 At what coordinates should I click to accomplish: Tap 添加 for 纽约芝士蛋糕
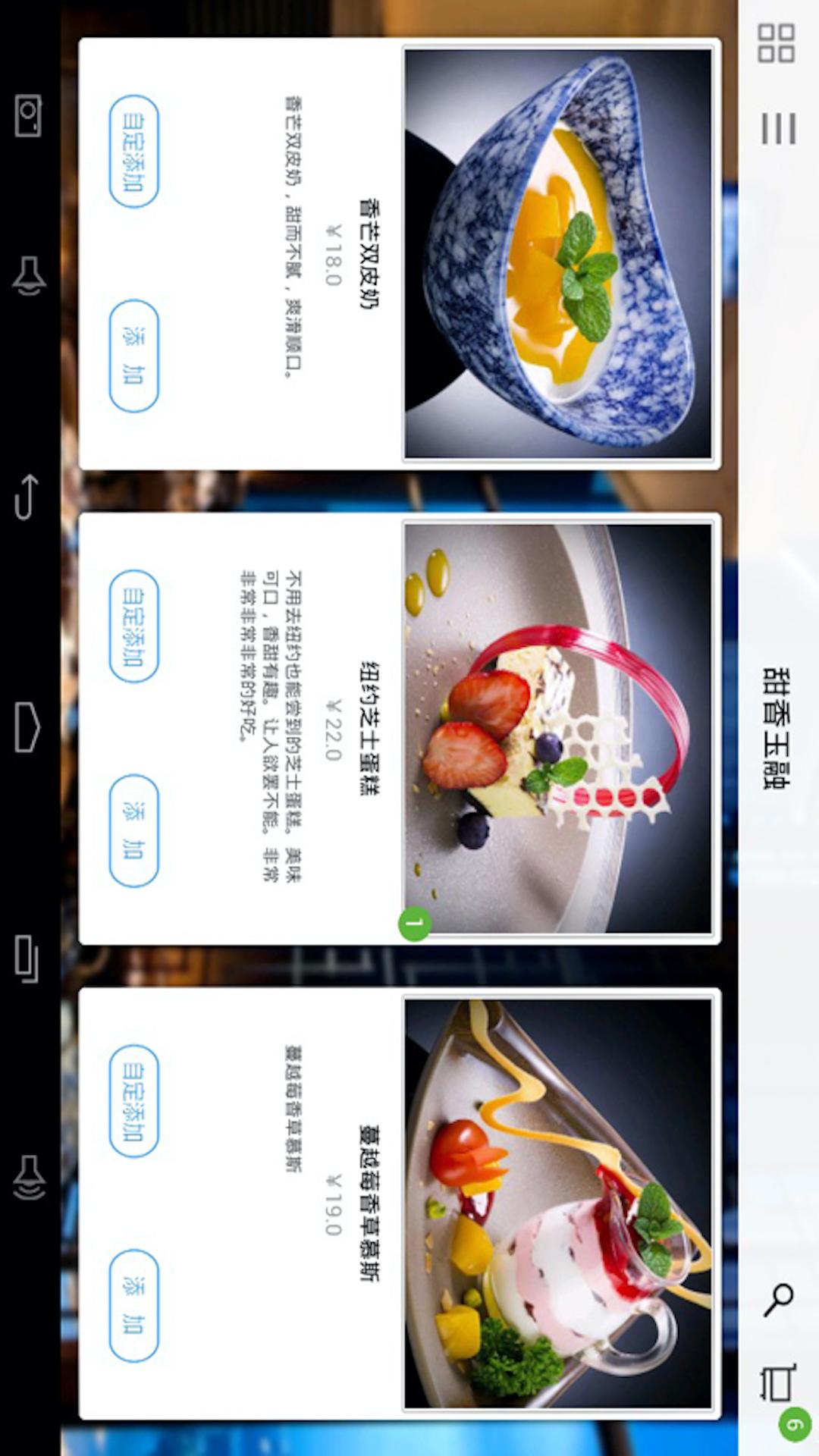[x=134, y=830]
